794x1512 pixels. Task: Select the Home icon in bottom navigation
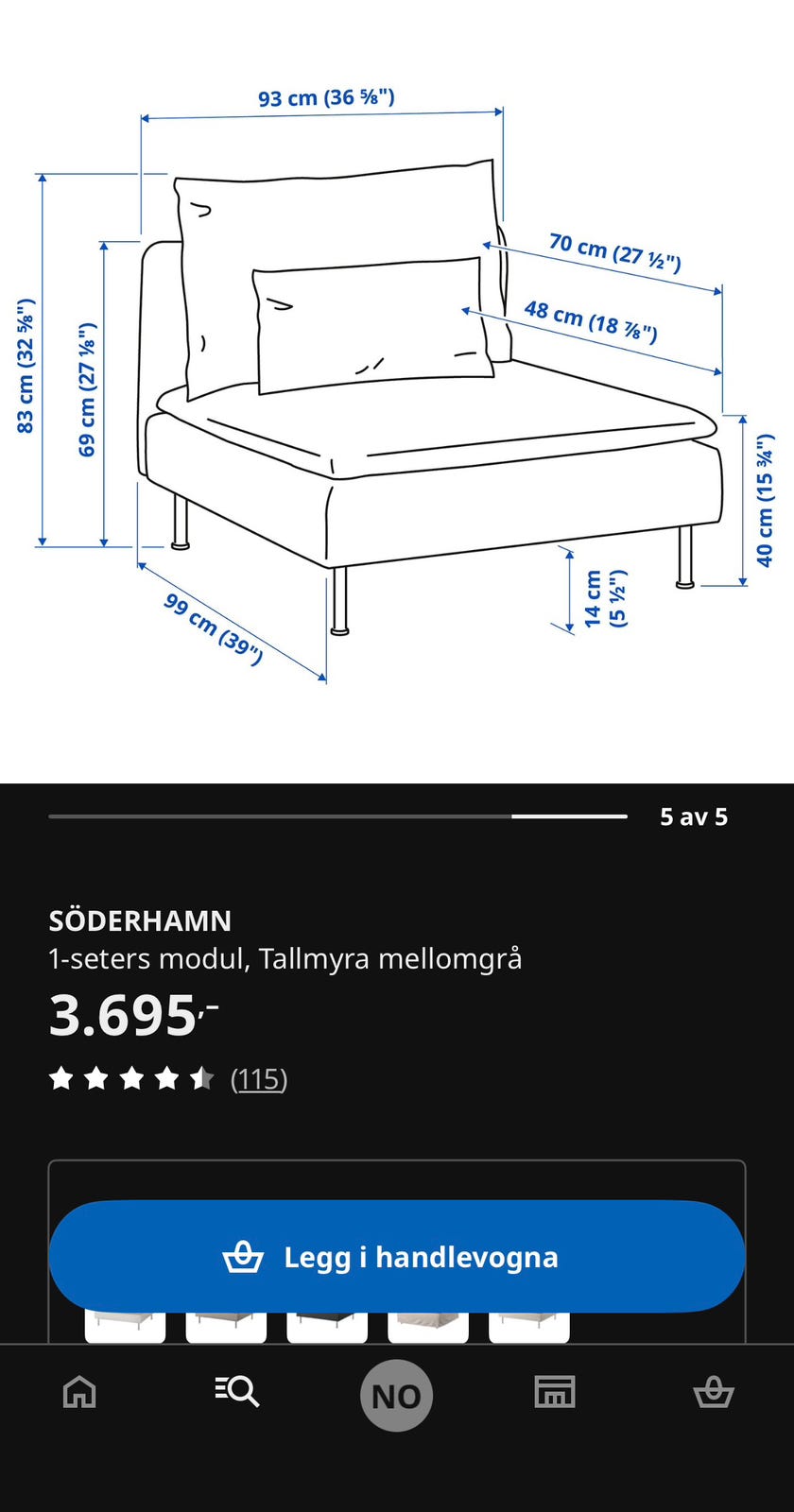pos(79,1394)
